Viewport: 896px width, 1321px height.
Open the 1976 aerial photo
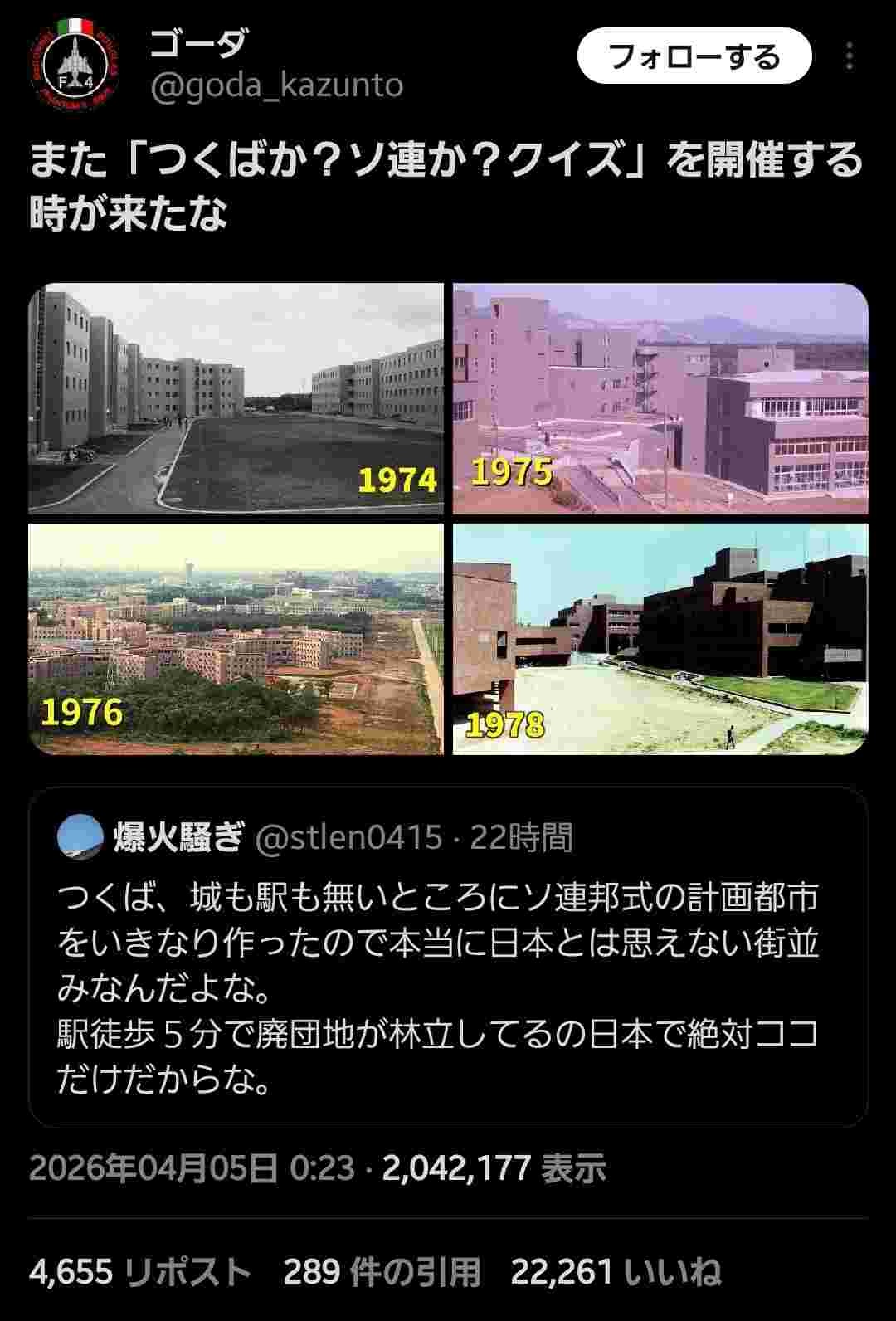pyautogui.click(x=236, y=638)
